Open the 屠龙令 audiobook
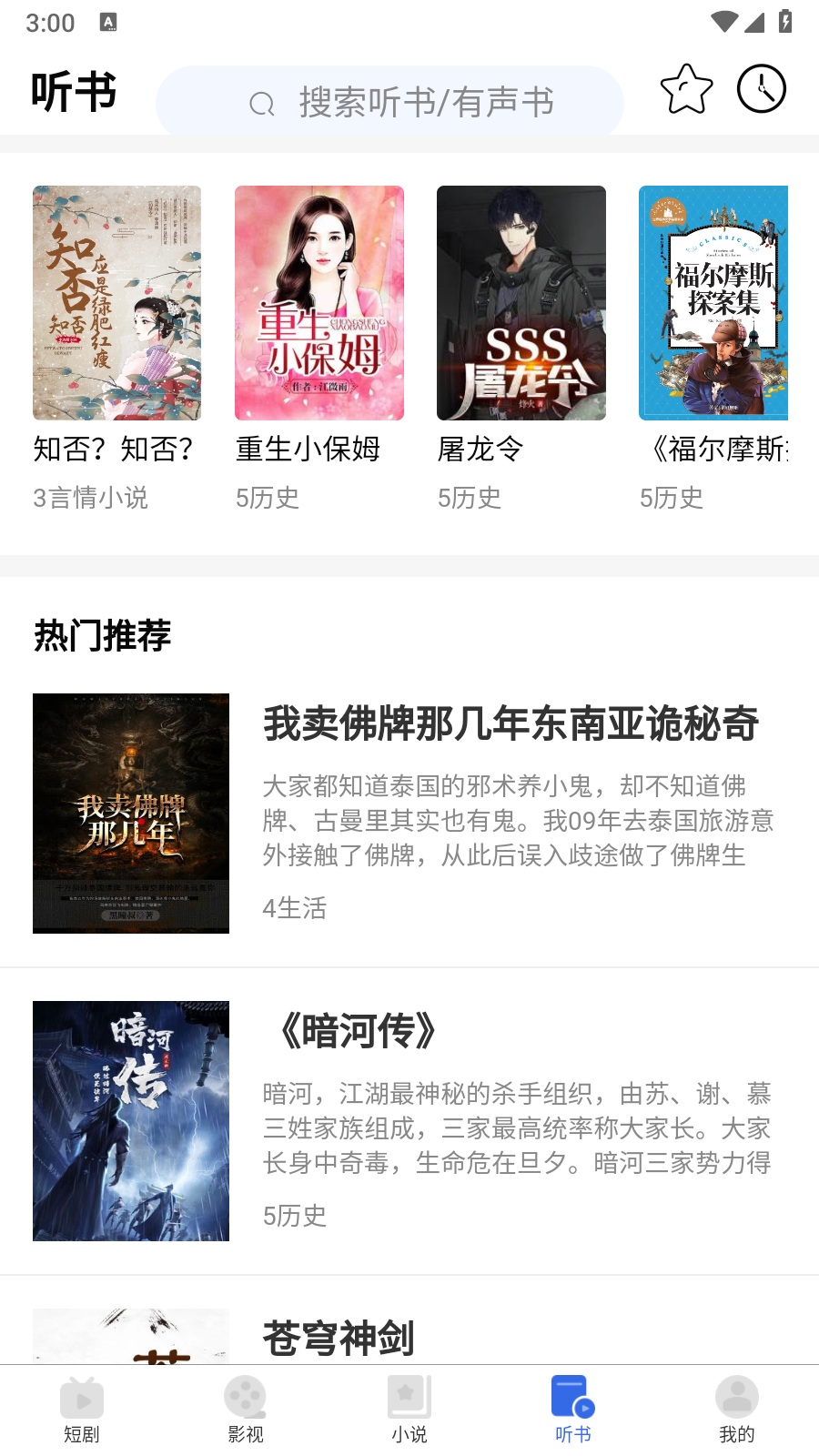This screenshot has height=1456, width=819. 521,303
